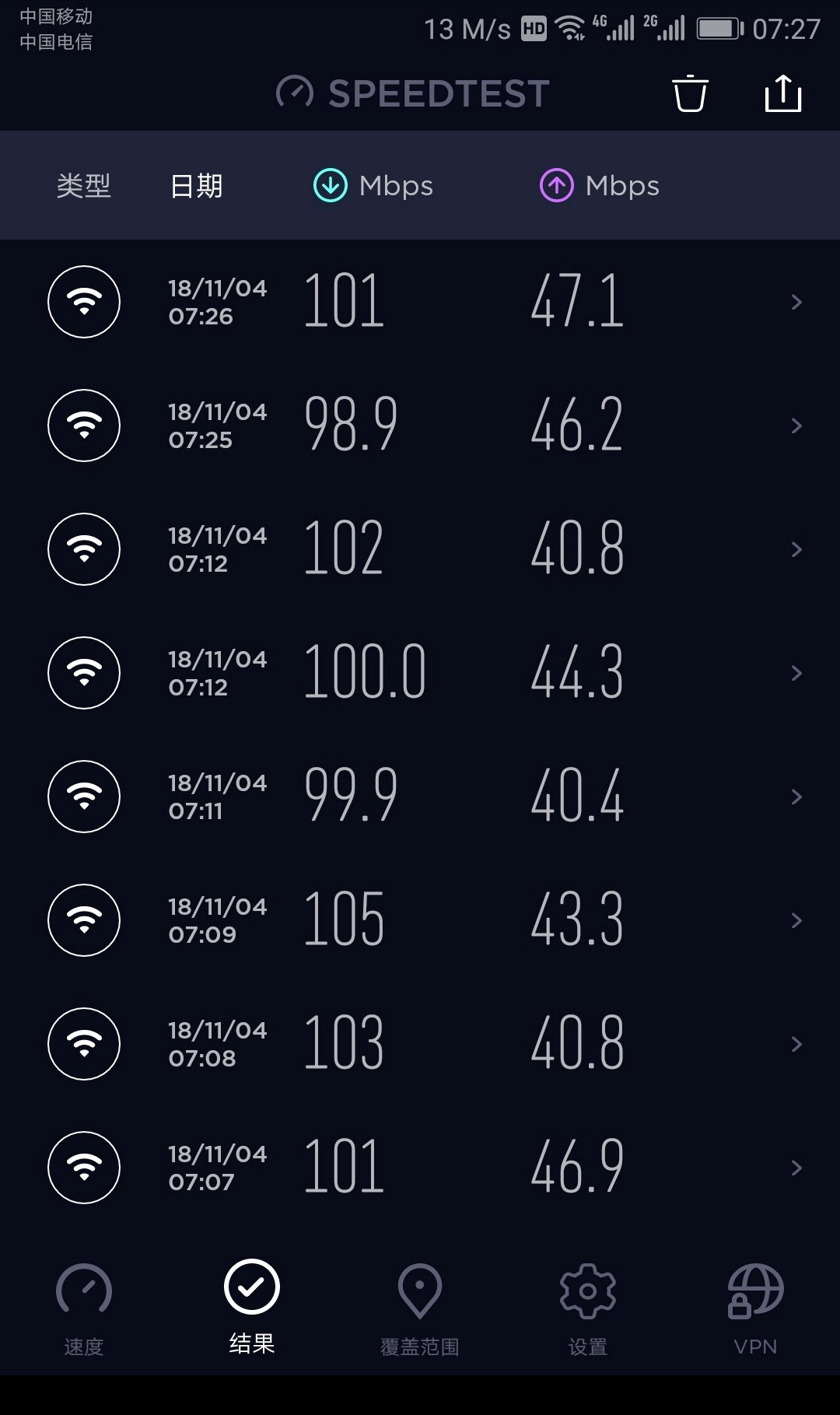Sort results by 类型 column
Image resolution: width=840 pixels, height=1415 pixels.
pos(84,186)
